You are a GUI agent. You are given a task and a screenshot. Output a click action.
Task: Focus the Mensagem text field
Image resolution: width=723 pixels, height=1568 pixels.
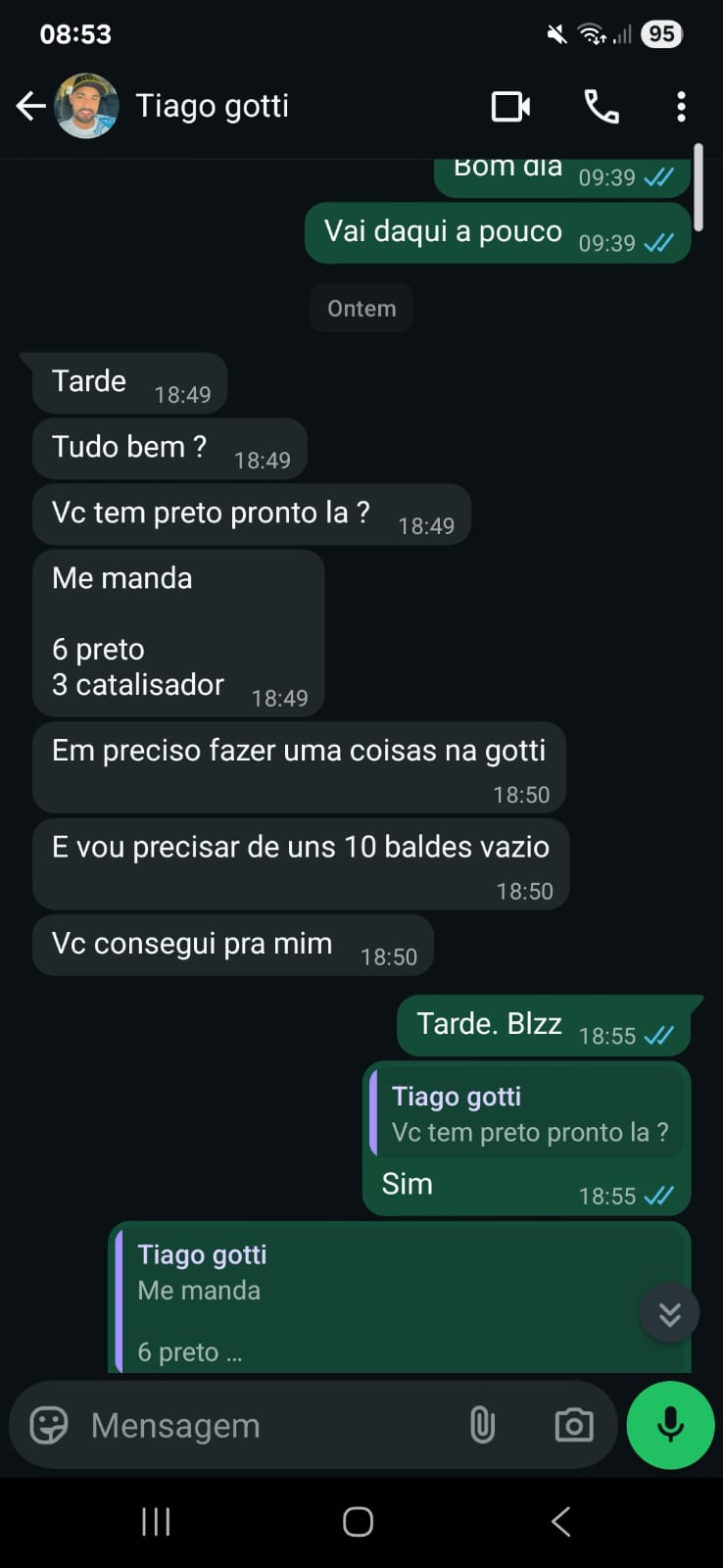click(x=265, y=1425)
